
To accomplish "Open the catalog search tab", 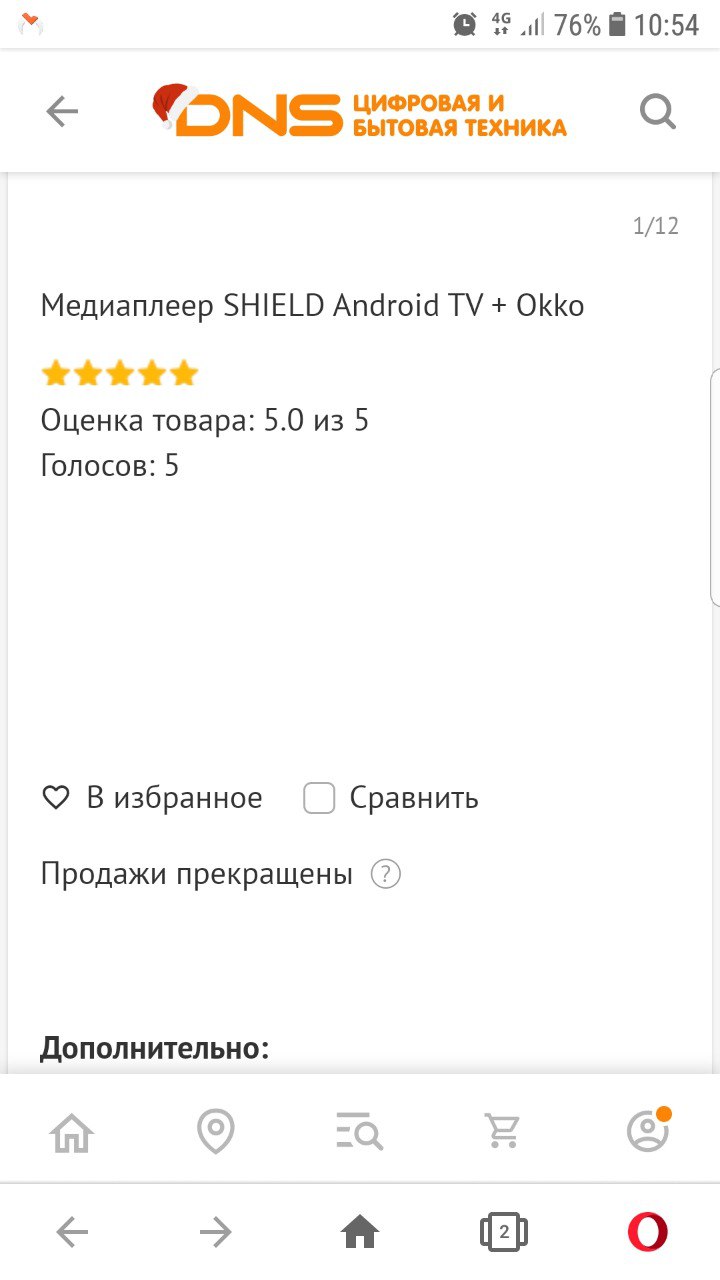I will point(360,1133).
